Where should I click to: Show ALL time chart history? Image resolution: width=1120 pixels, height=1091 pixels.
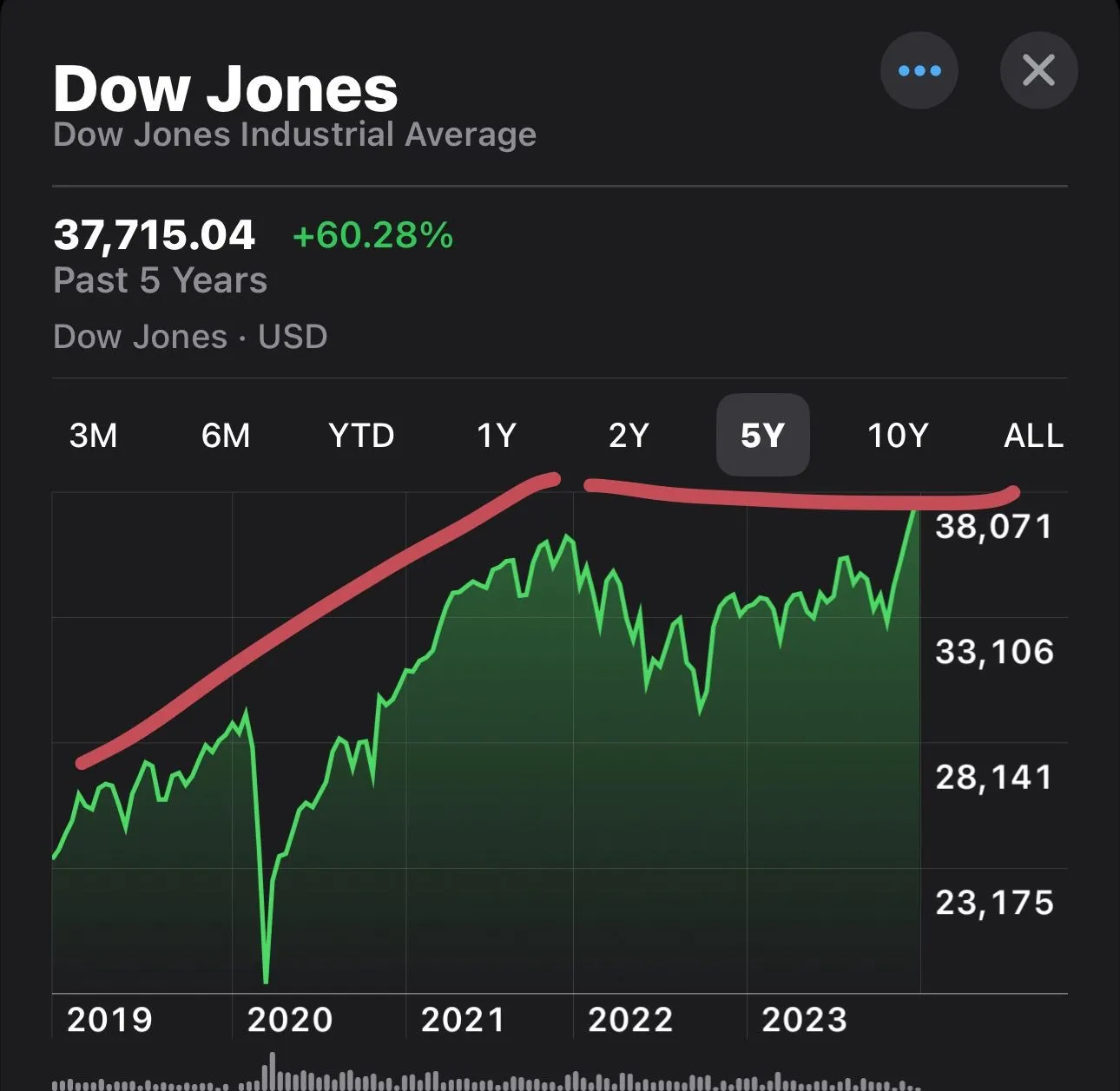pyautogui.click(x=1033, y=435)
